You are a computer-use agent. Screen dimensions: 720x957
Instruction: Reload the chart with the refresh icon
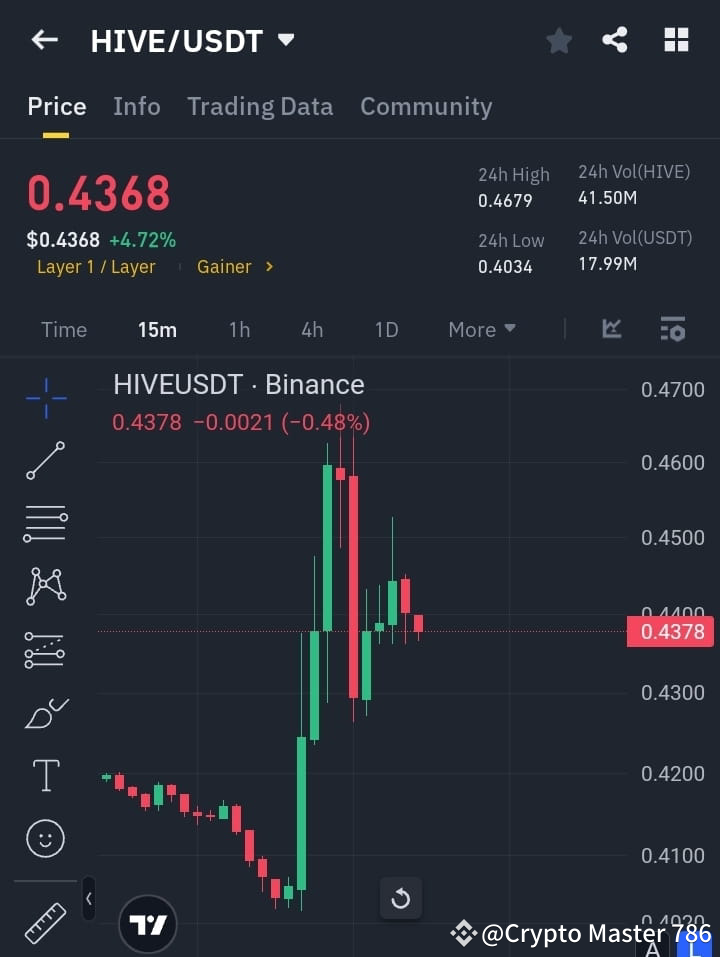[x=401, y=898]
